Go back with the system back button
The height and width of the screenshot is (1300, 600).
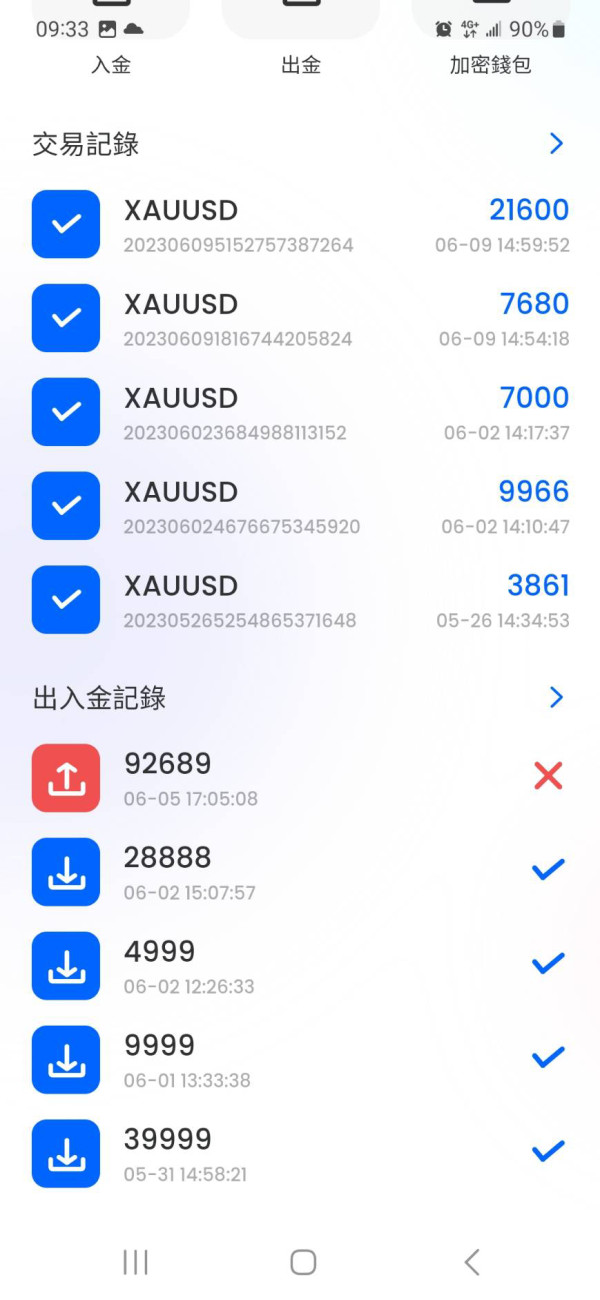(472, 1262)
